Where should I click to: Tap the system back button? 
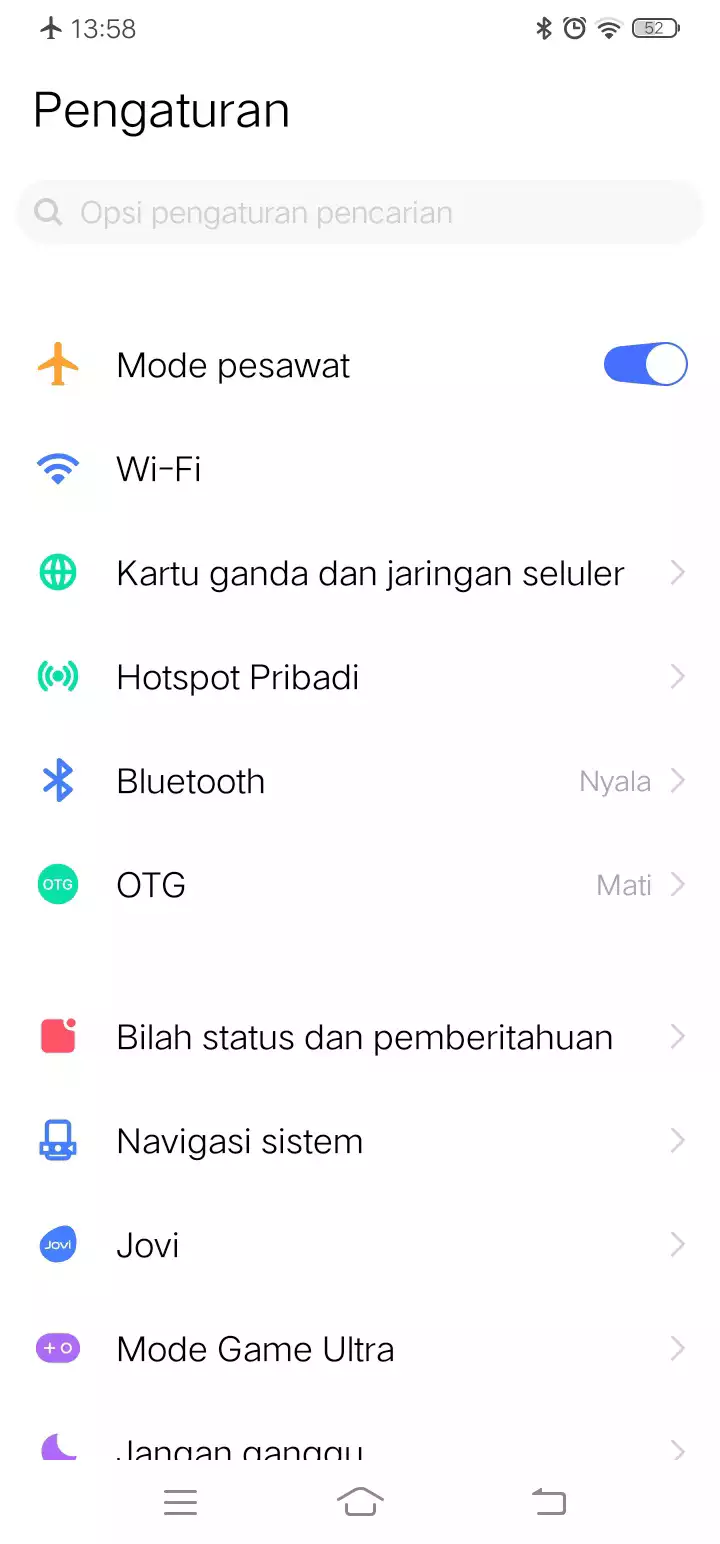pyautogui.click(x=548, y=1501)
